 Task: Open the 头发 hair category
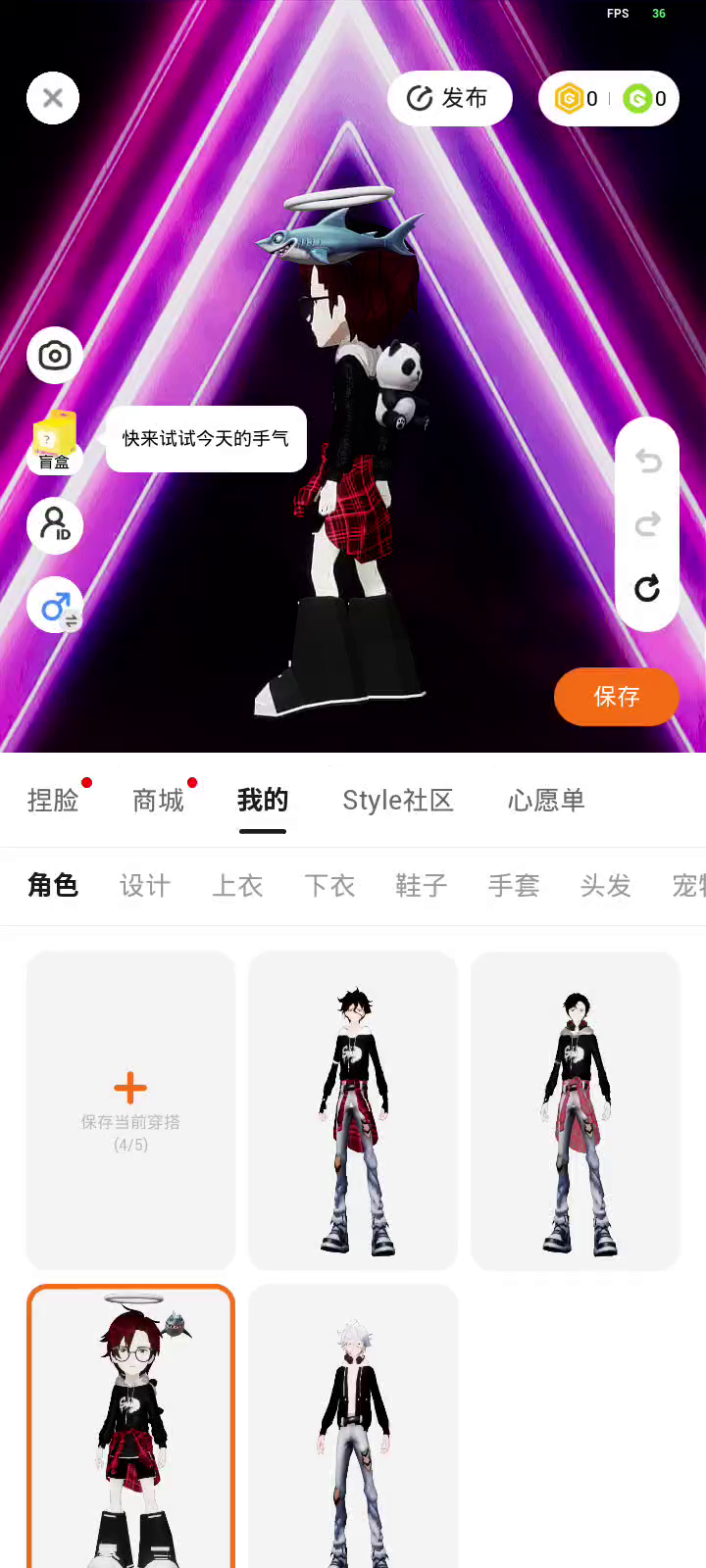click(x=605, y=886)
